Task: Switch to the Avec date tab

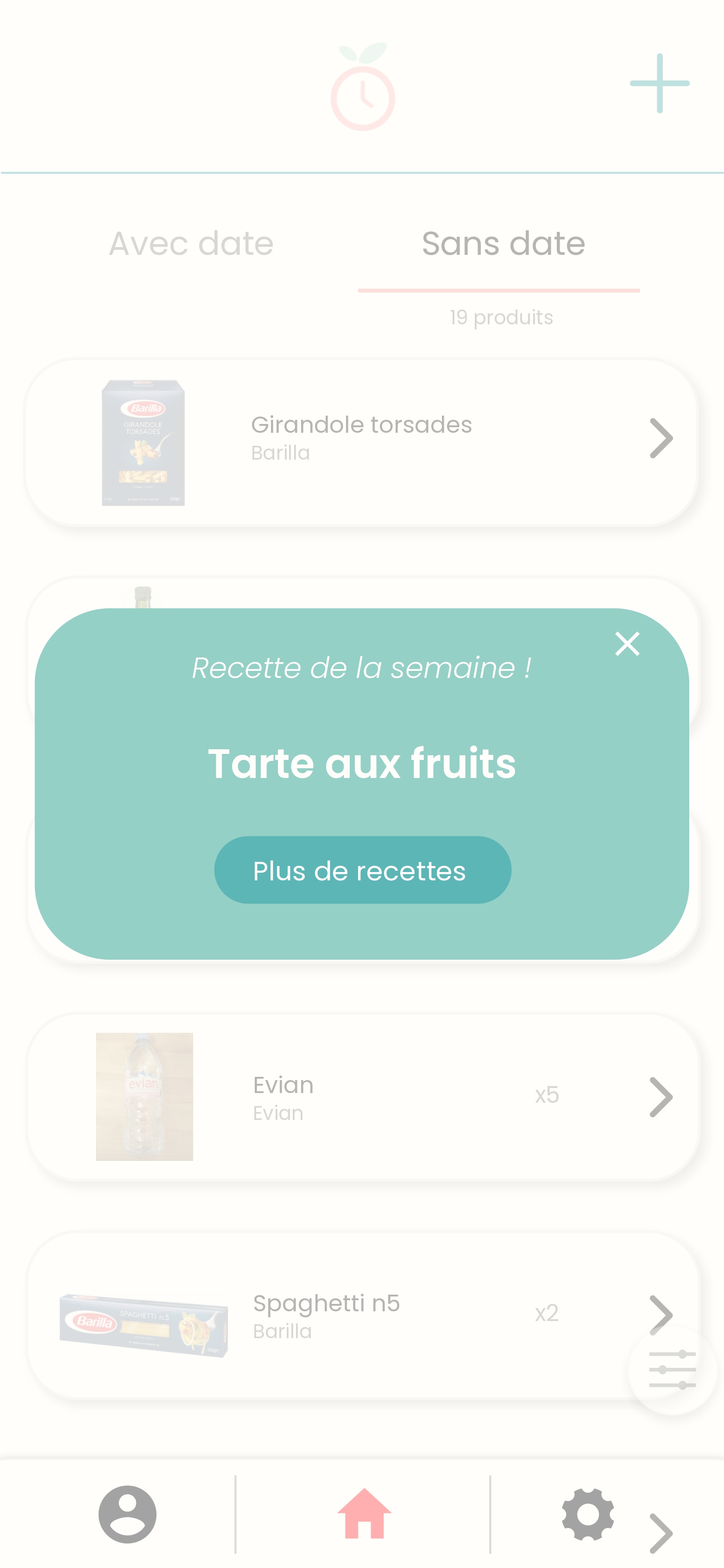Action: tap(191, 243)
